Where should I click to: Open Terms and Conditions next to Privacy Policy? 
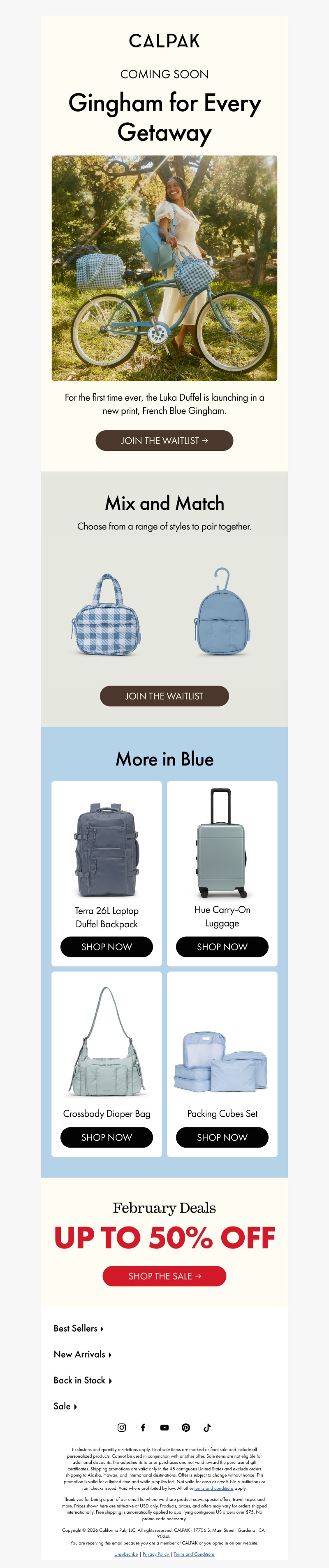pyautogui.click(x=194, y=1554)
